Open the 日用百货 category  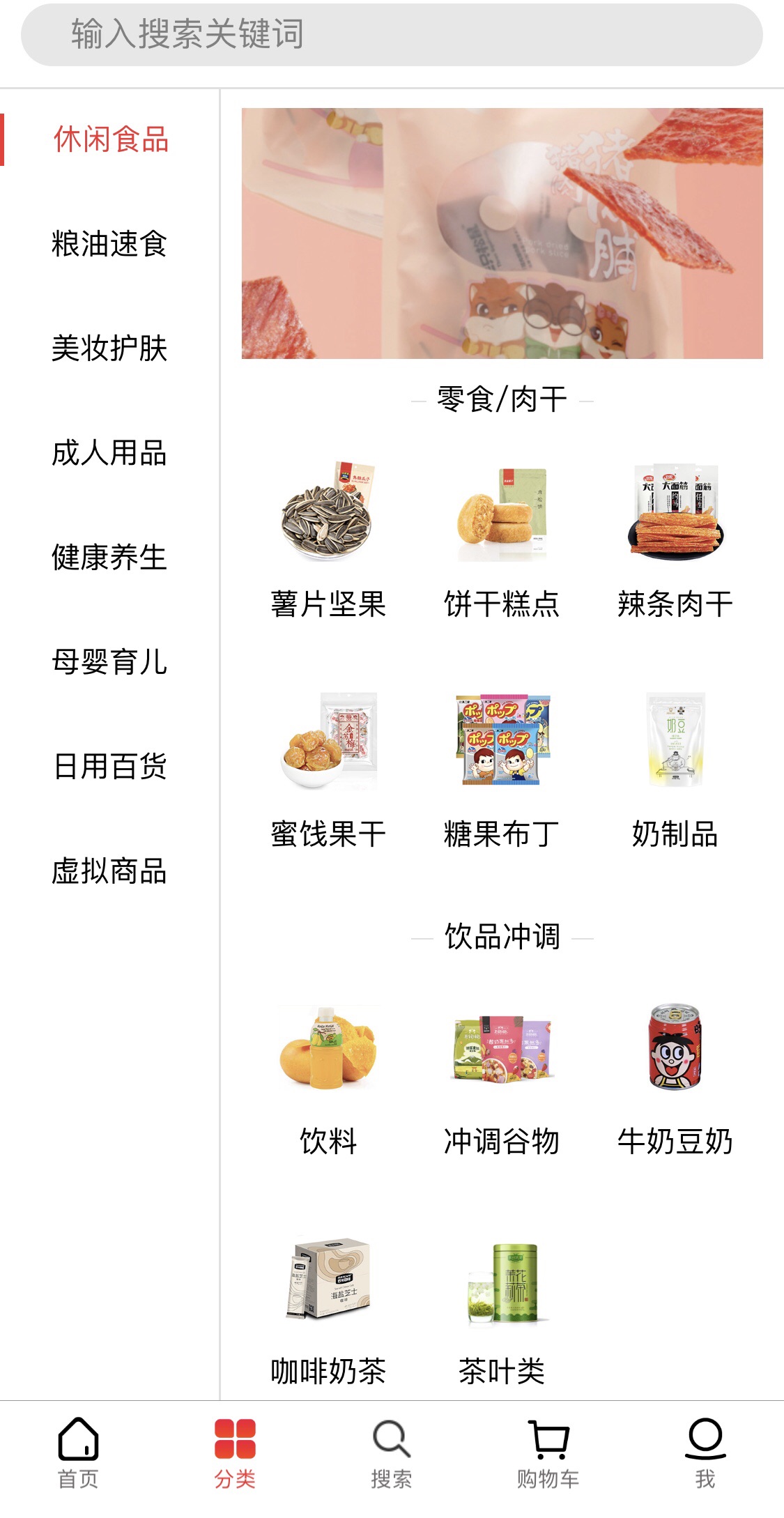(x=109, y=767)
